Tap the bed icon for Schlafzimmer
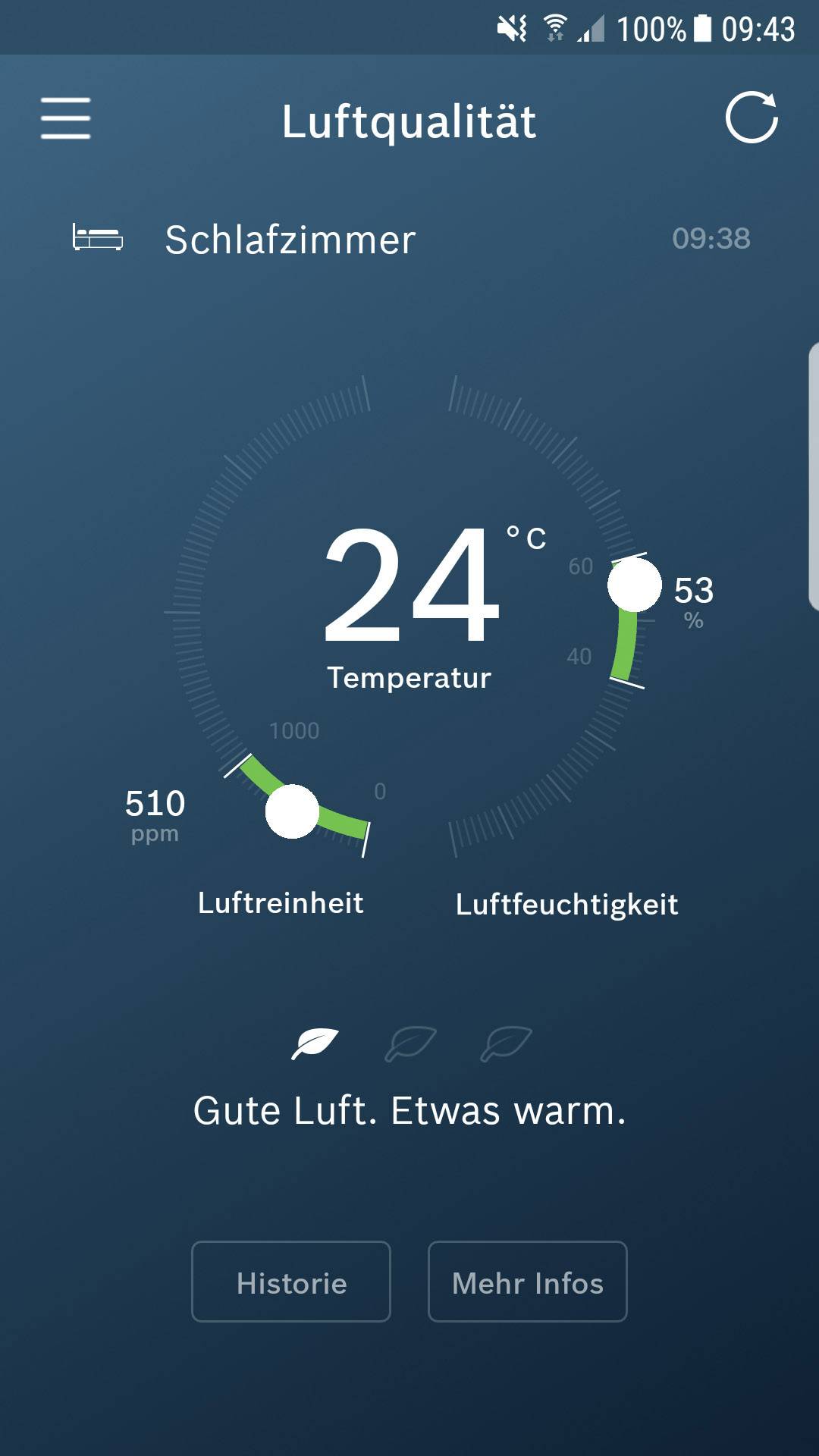This screenshot has height=1456, width=819. pyautogui.click(x=99, y=240)
